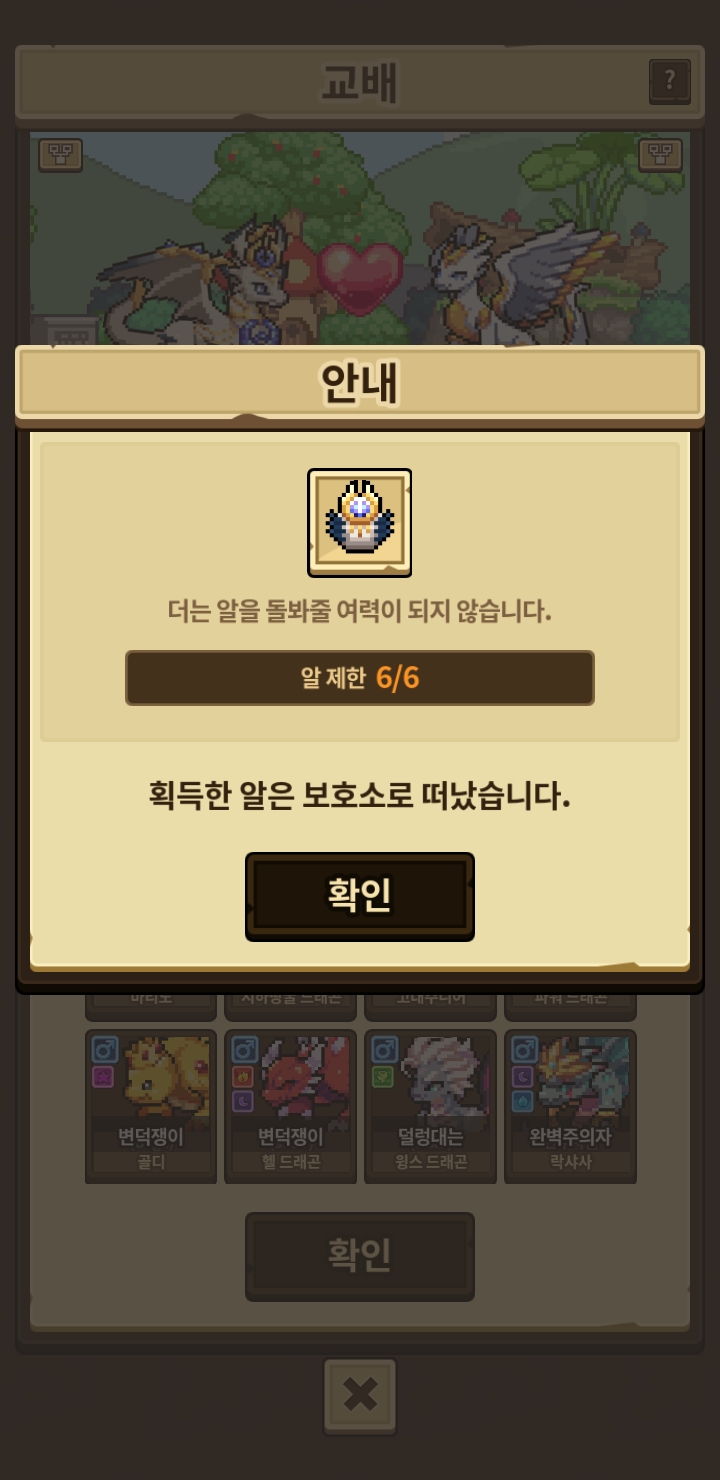
Task: Confirm the 안내 dialog with 확인
Action: click(359, 896)
